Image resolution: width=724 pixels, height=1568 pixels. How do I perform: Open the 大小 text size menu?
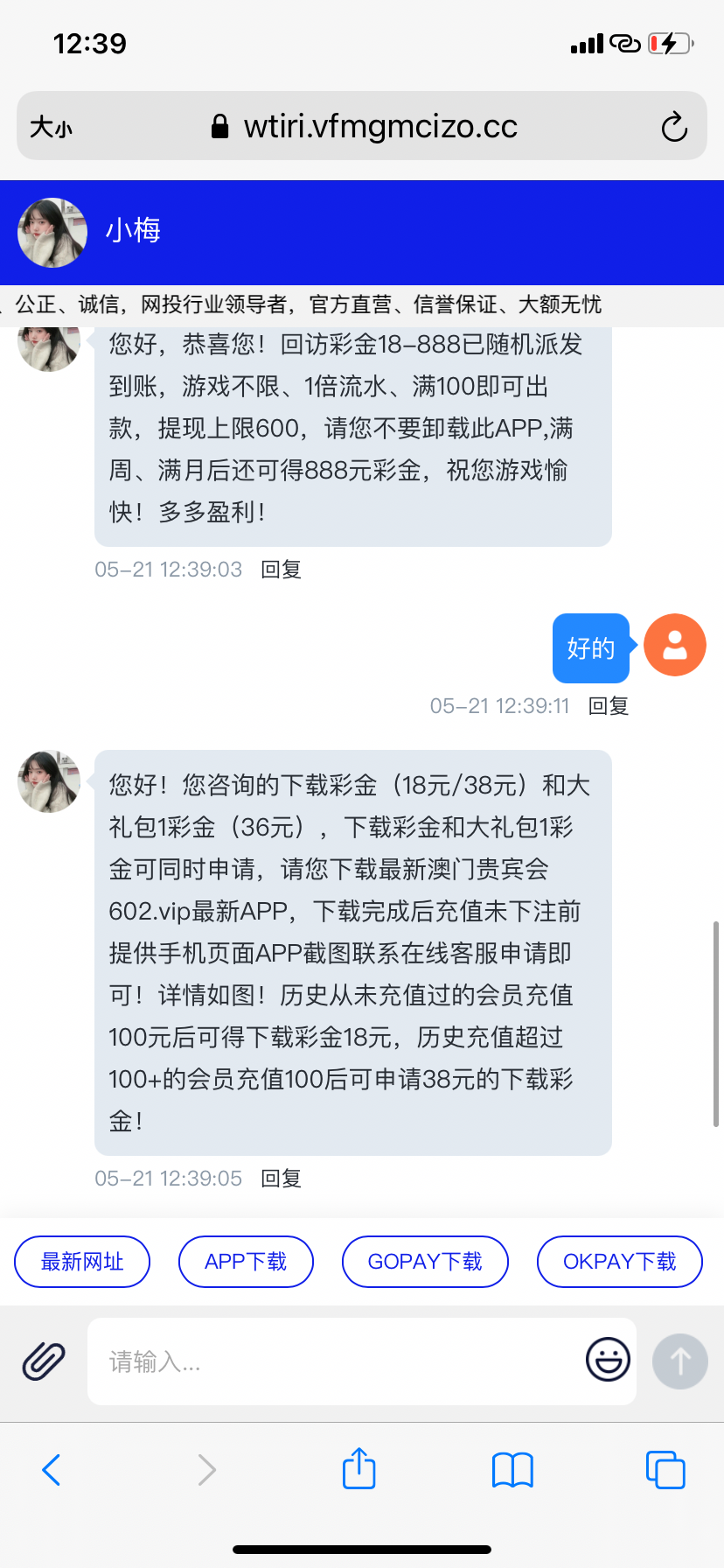tap(51, 127)
